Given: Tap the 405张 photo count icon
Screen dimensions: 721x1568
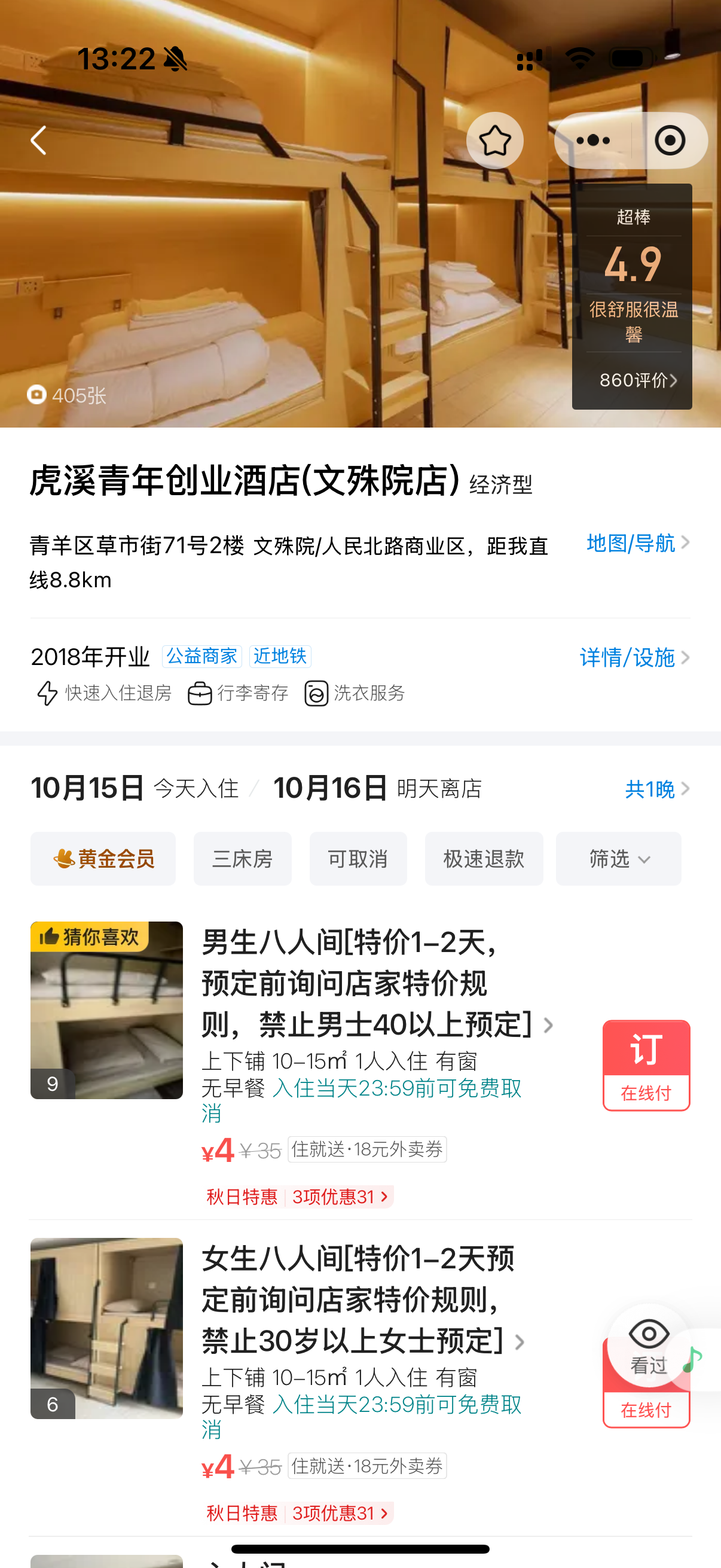Looking at the screenshot, I should (38, 396).
